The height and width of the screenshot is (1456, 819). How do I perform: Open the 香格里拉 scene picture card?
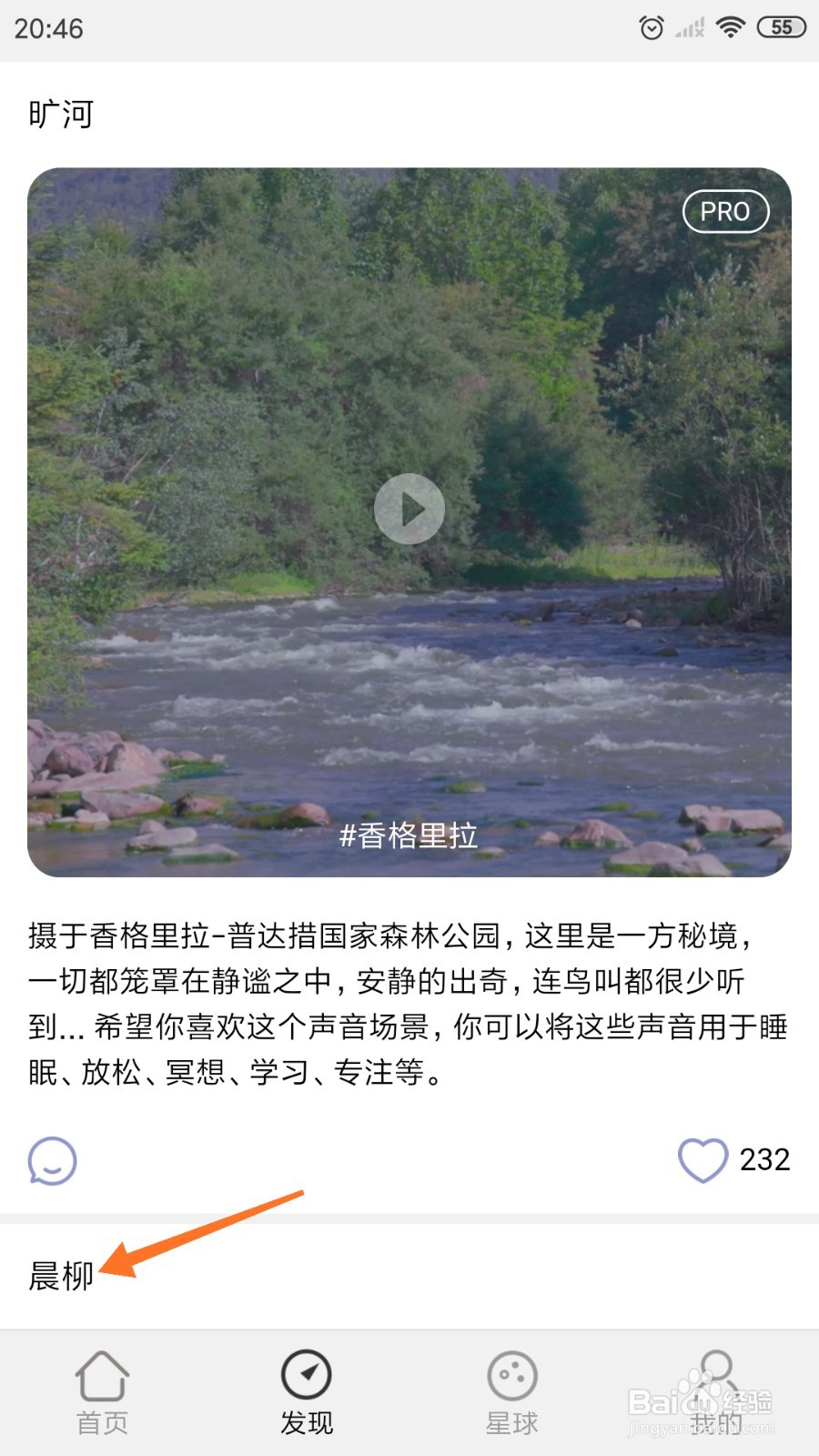coord(409,522)
